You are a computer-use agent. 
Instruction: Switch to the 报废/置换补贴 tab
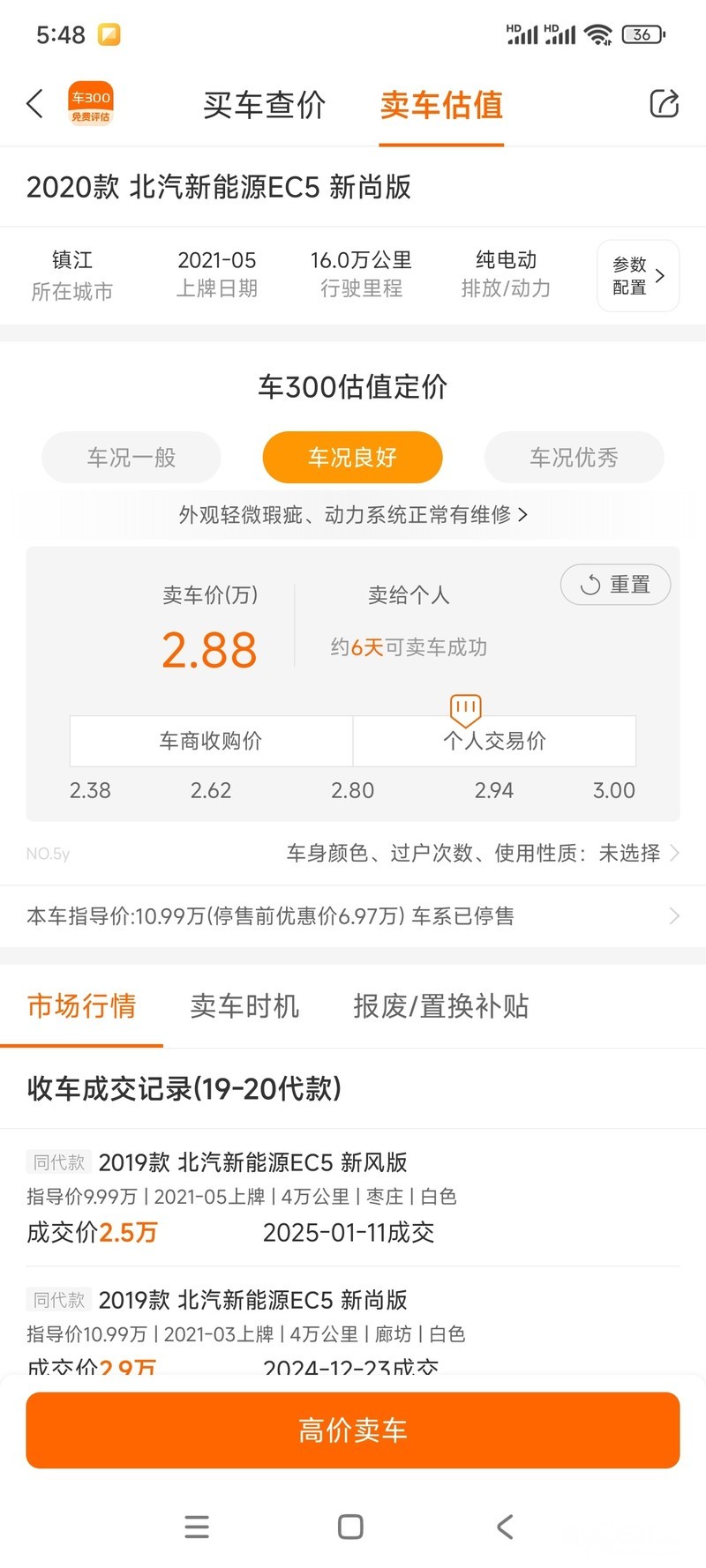(440, 1006)
